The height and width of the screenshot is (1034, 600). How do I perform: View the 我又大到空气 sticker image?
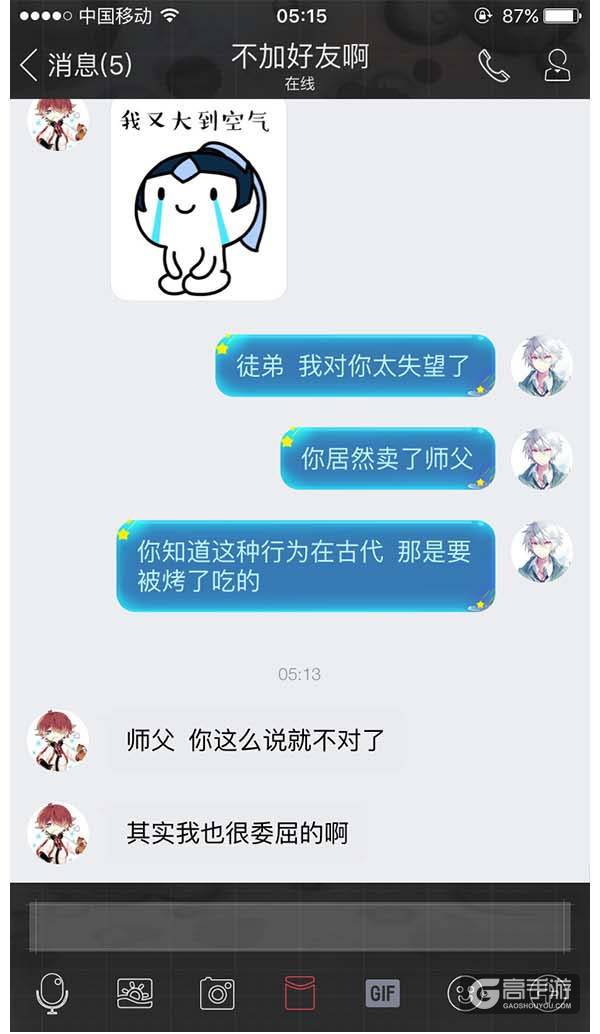tap(198, 200)
